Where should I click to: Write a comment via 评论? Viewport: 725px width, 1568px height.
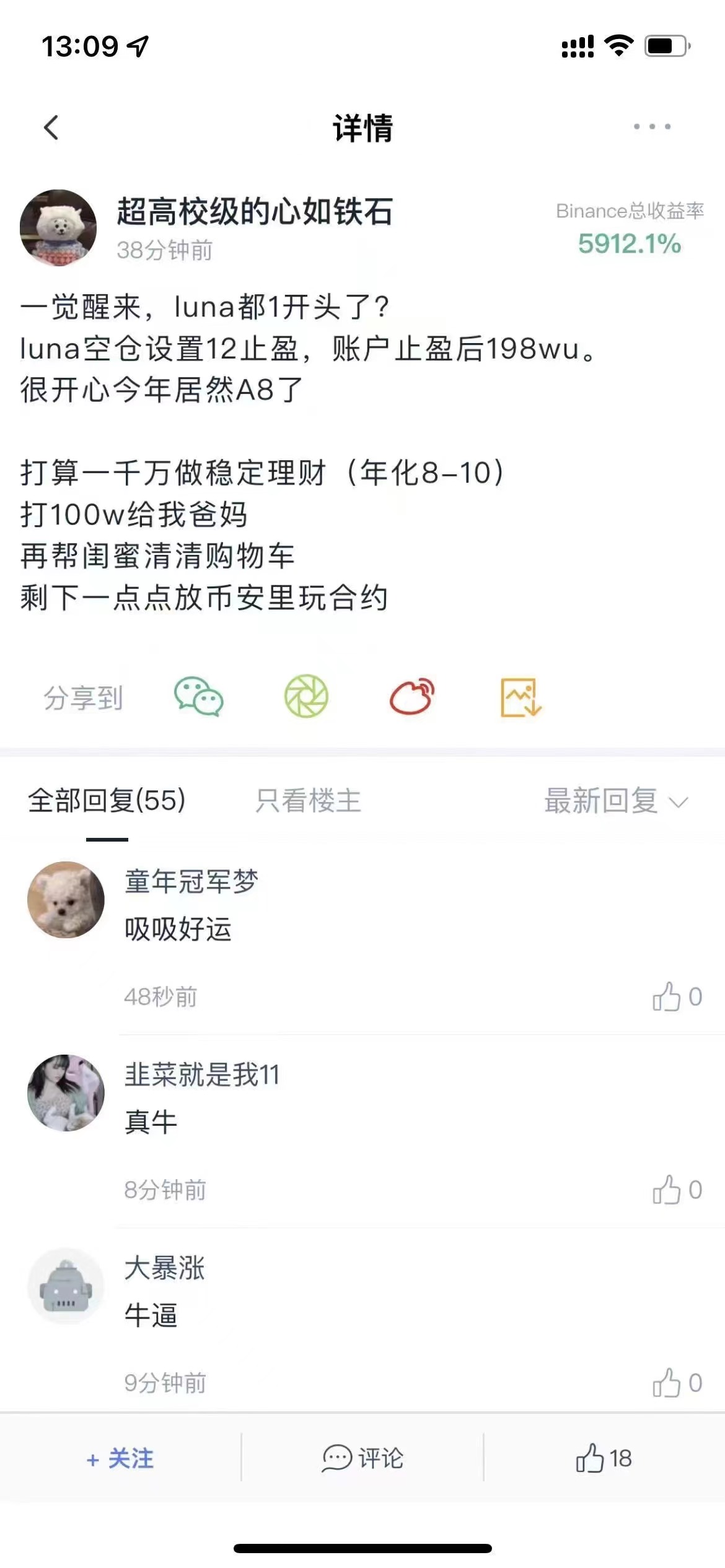(x=362, y=1459)
